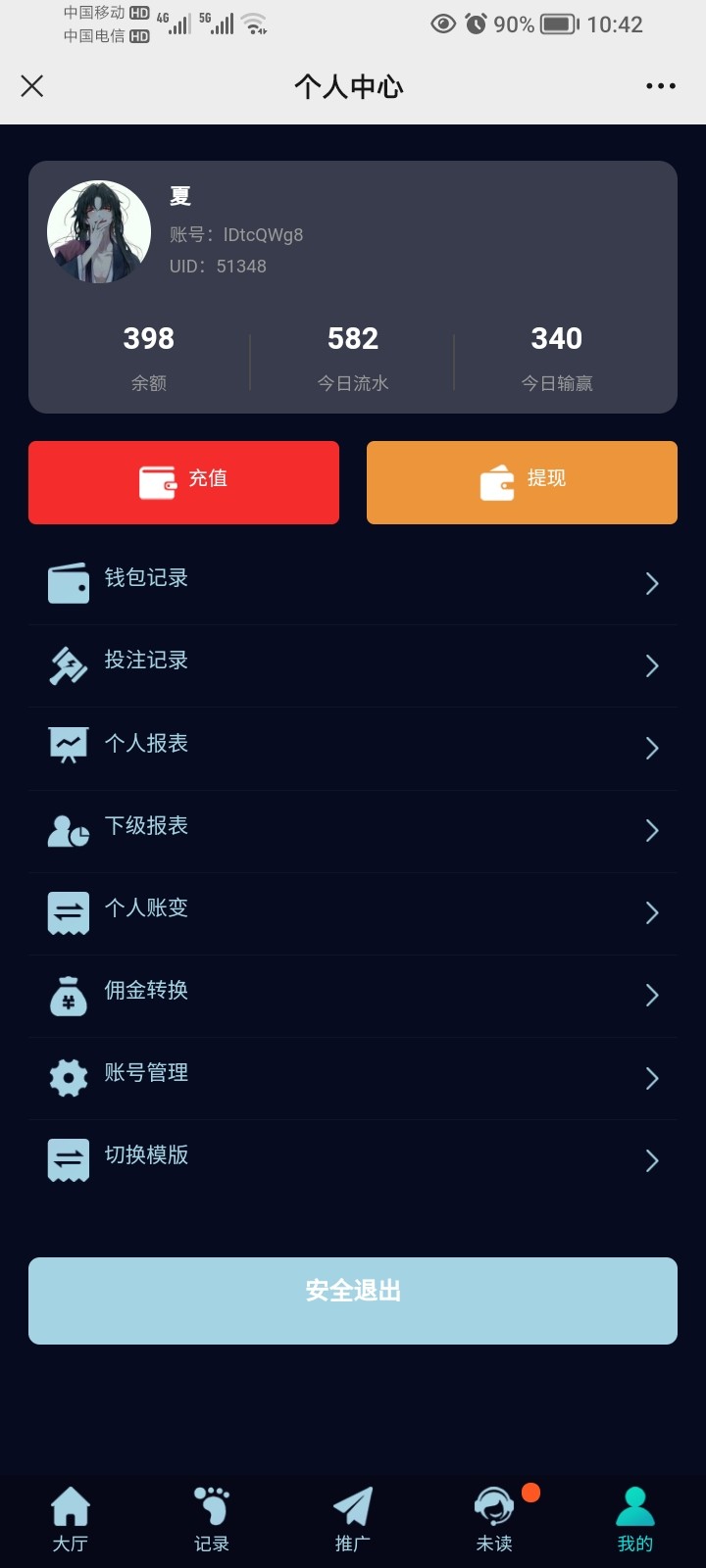This screenshot has height=1568, width=706.
Task: Click the user avatar image
Action: (101, 232)
